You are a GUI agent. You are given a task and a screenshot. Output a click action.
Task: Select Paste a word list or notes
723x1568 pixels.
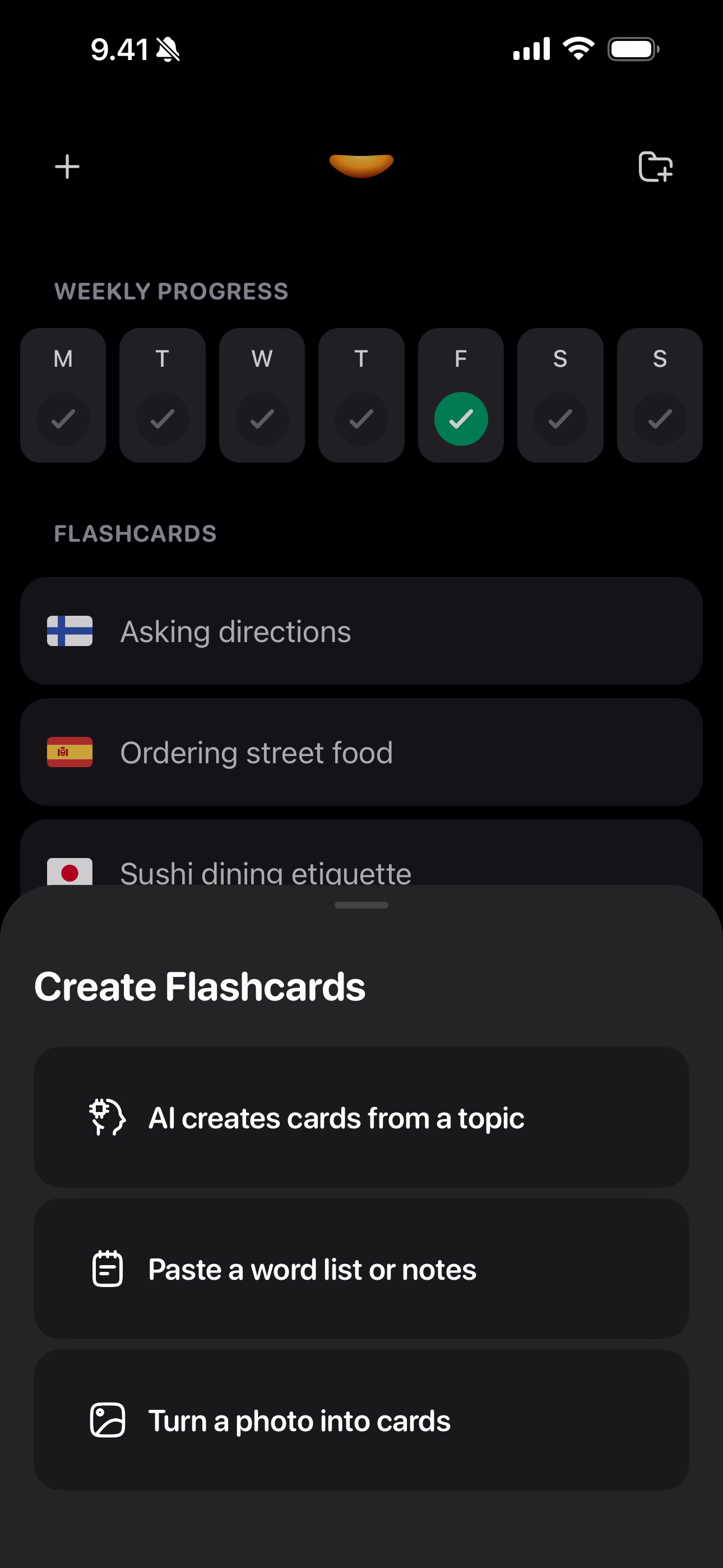(x=361, y=1269)
